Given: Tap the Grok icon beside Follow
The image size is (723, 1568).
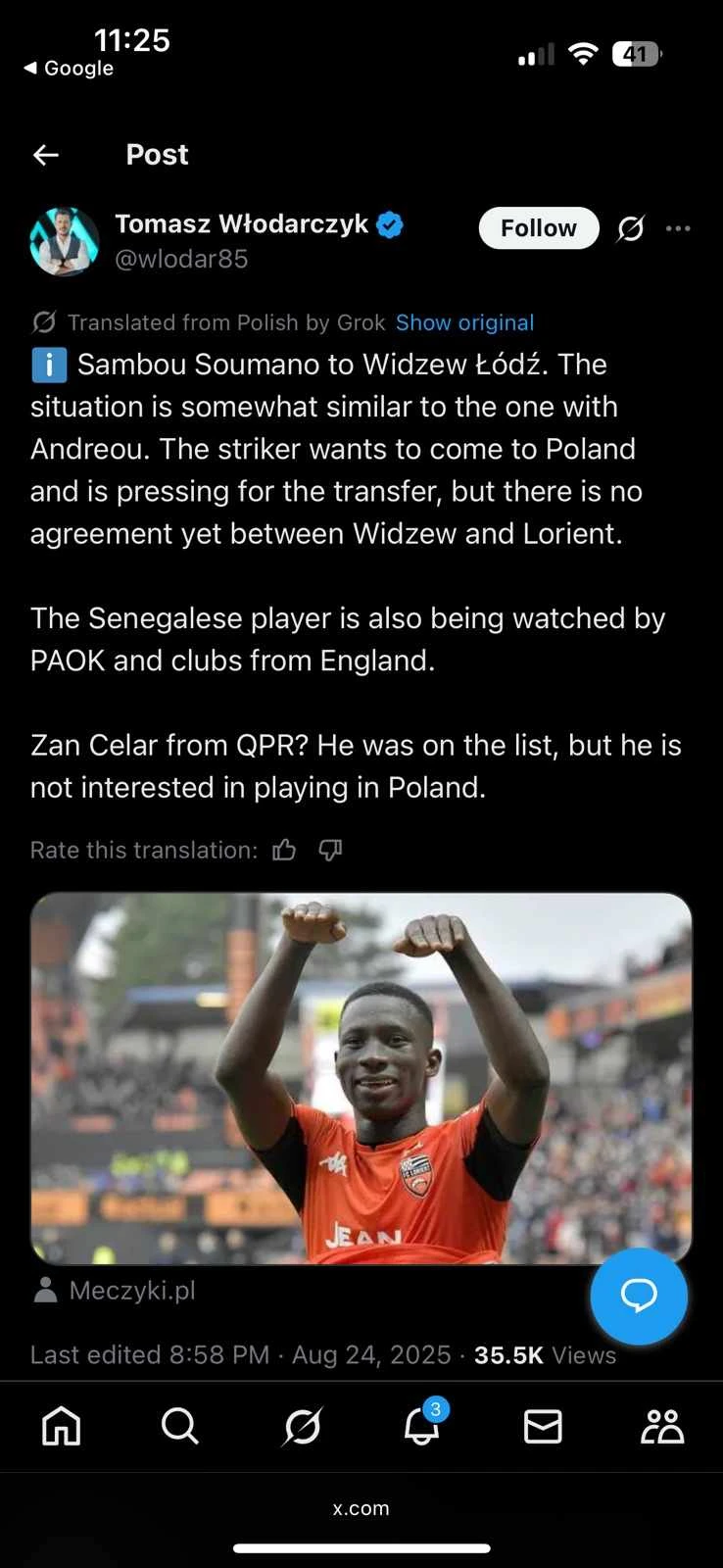Looking at the screenshot, I should [631, 228].
